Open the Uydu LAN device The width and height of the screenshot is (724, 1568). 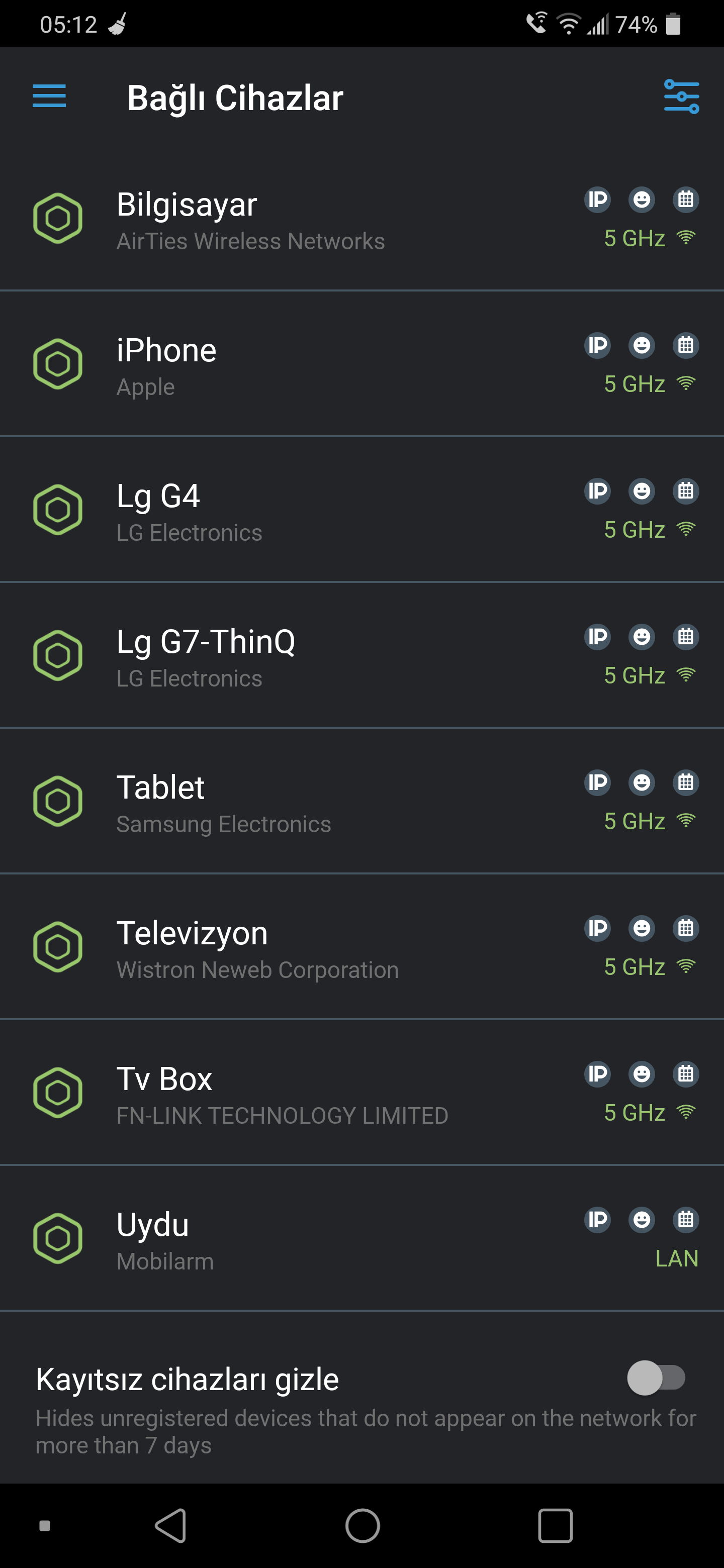(x=361, y=1238)
